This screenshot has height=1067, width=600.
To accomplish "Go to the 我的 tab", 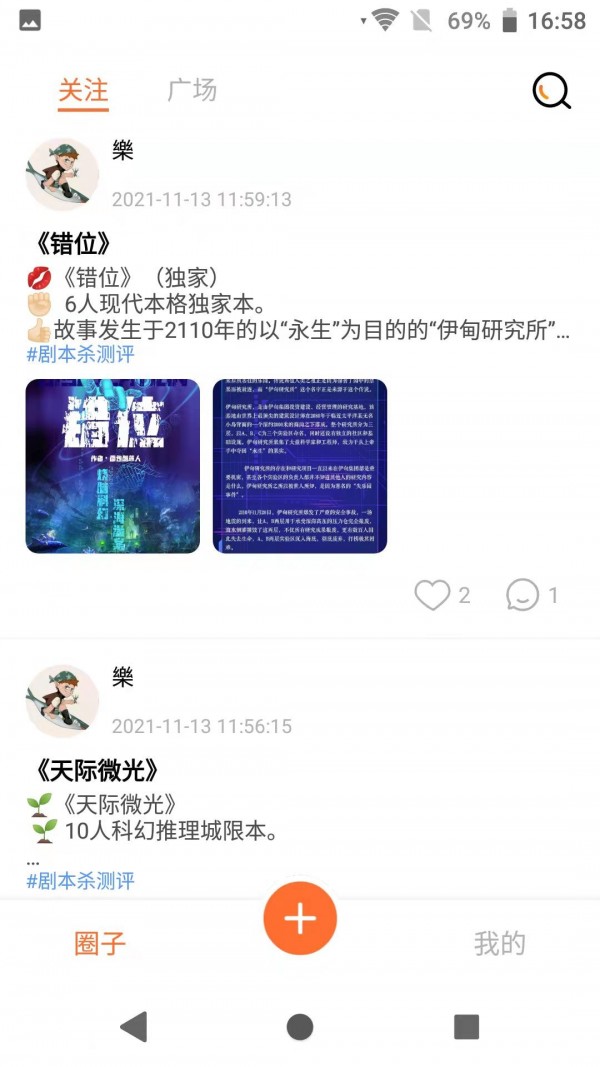I will pos(499,943).
